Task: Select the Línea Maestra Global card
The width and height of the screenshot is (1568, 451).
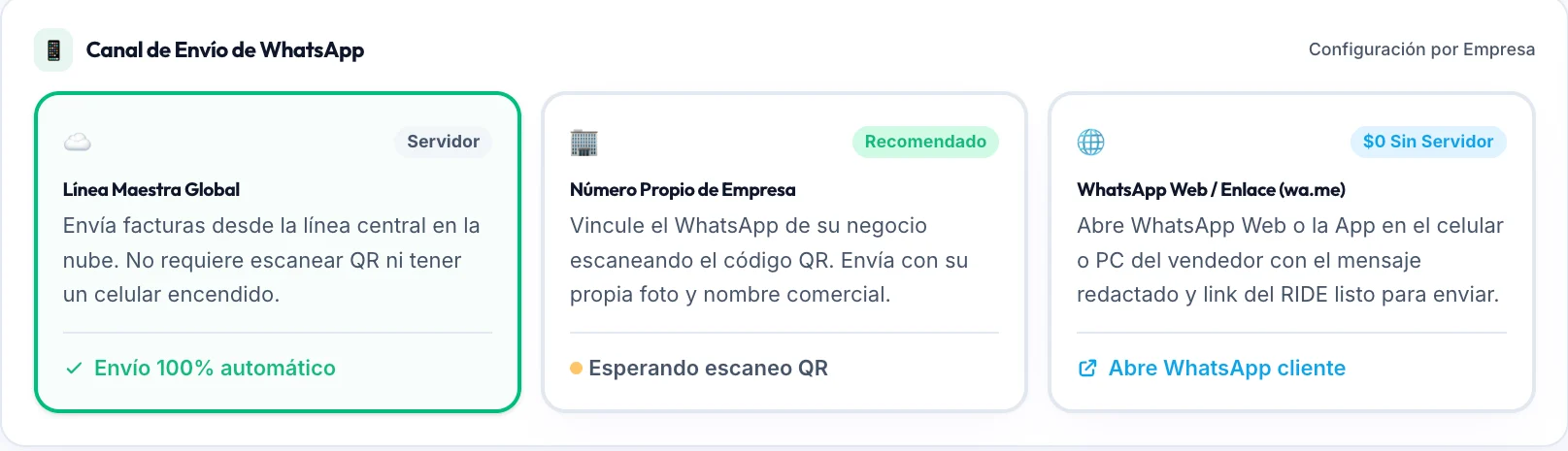Action: coord(278,252)
